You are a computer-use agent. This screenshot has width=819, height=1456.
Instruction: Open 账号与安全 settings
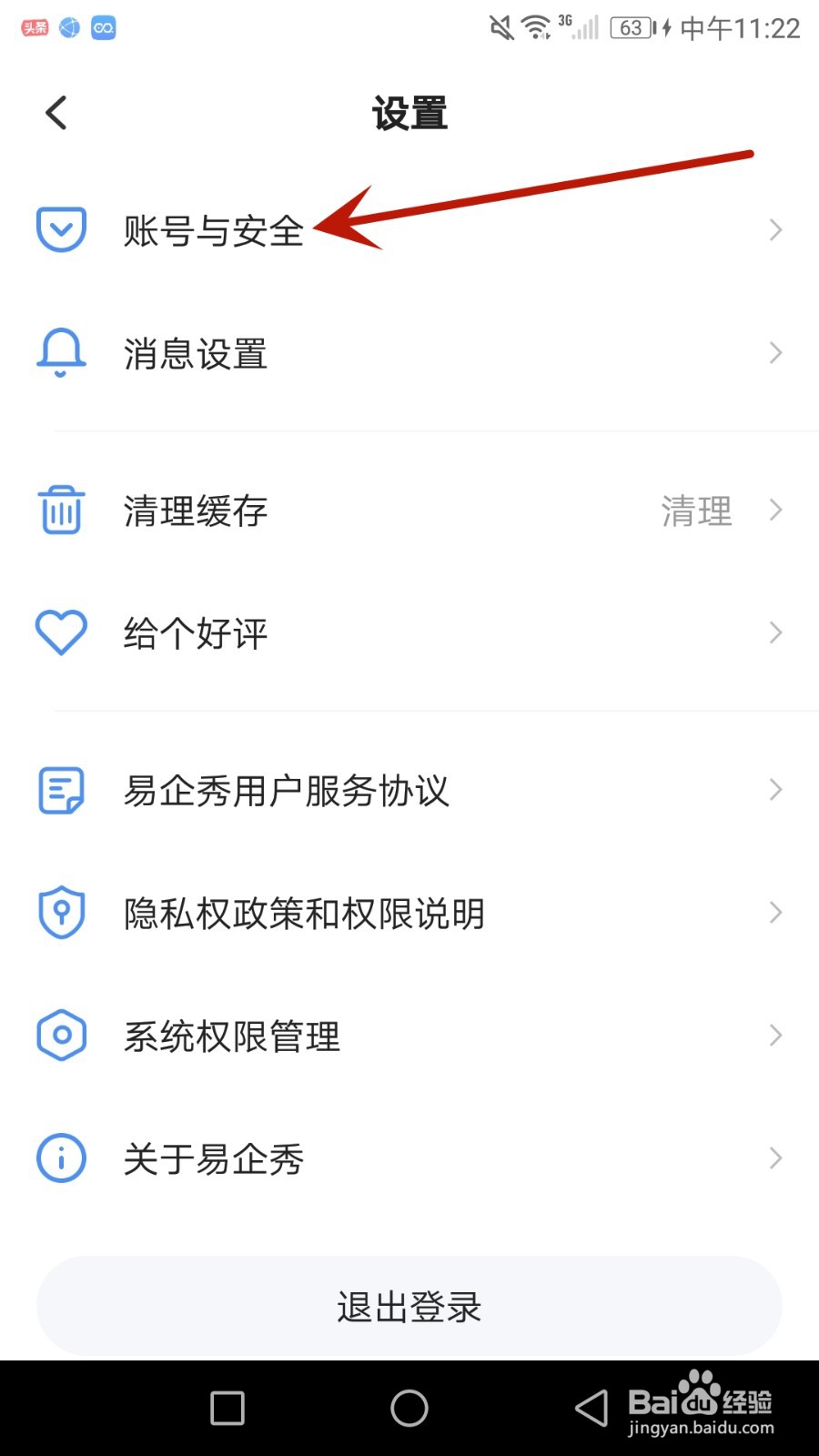click(x=409, y=230)
